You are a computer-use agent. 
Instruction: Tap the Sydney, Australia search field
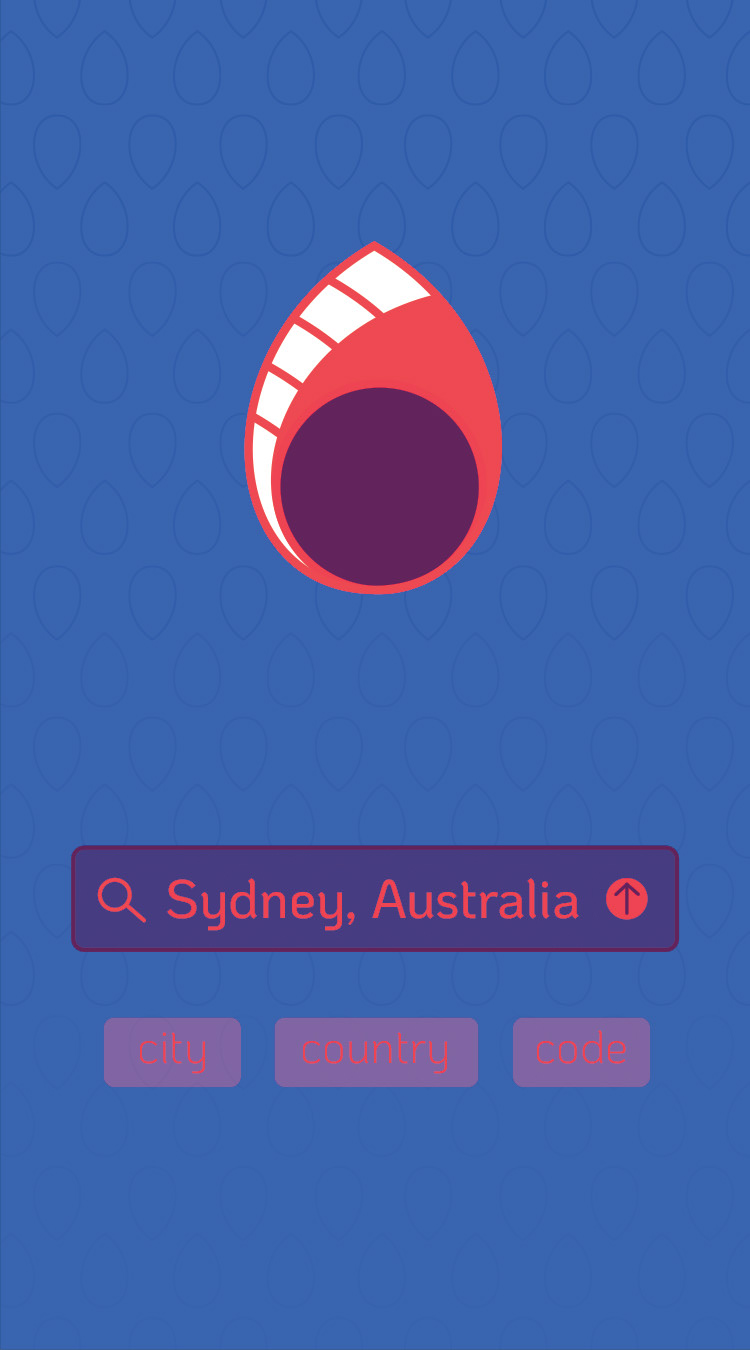coord(372,900)
